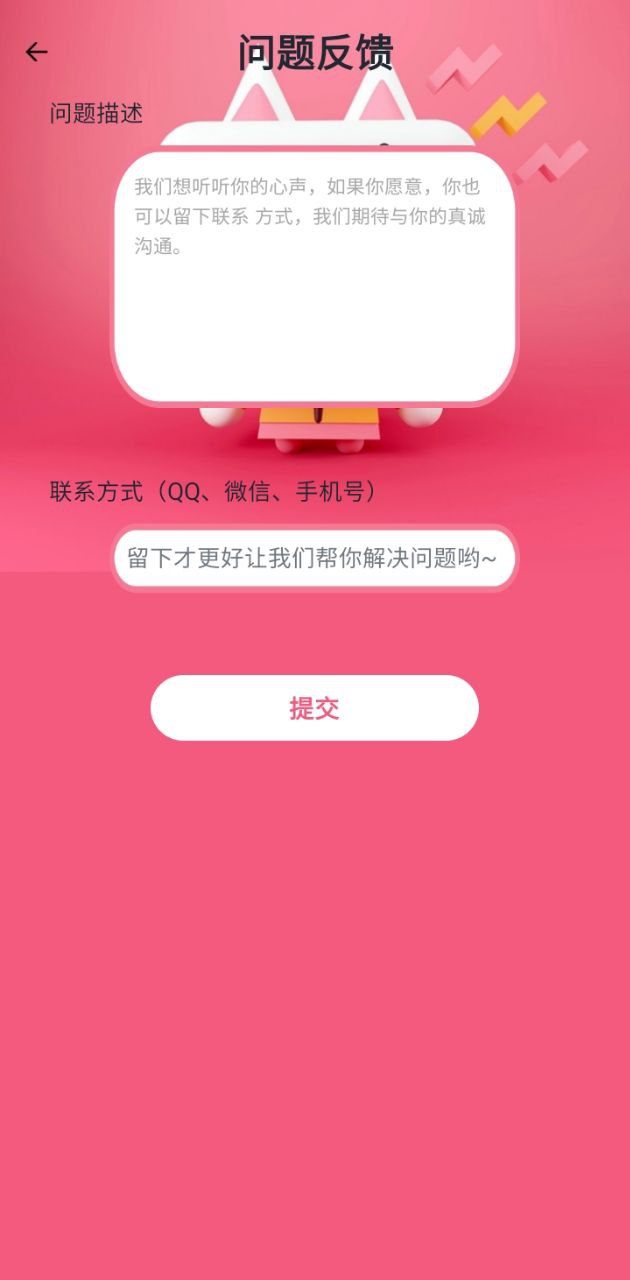
Task: Submit feedback with the 提交 button
Action: pyautogui.click(x=314, y=708)
